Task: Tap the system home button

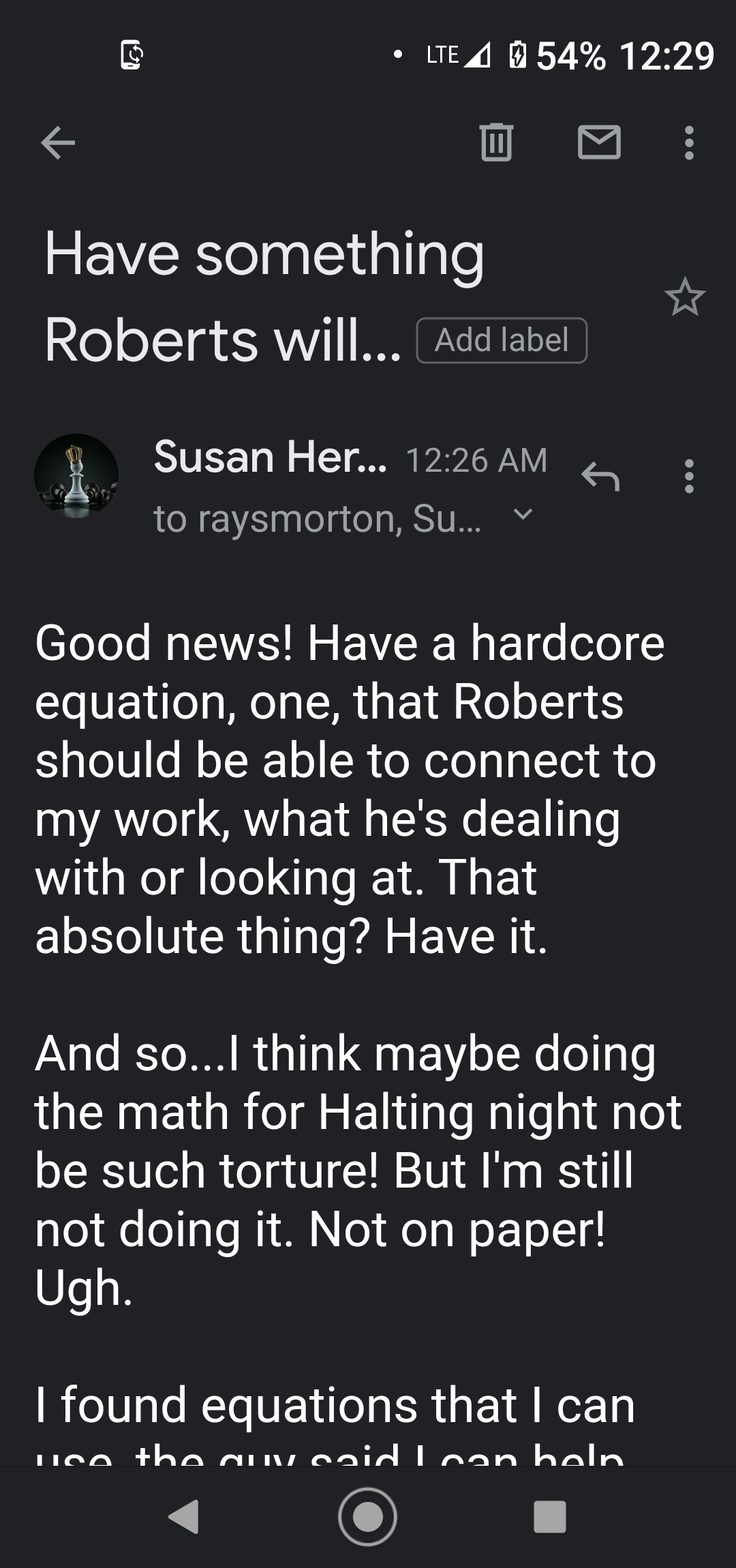Action: (367, 1516)
